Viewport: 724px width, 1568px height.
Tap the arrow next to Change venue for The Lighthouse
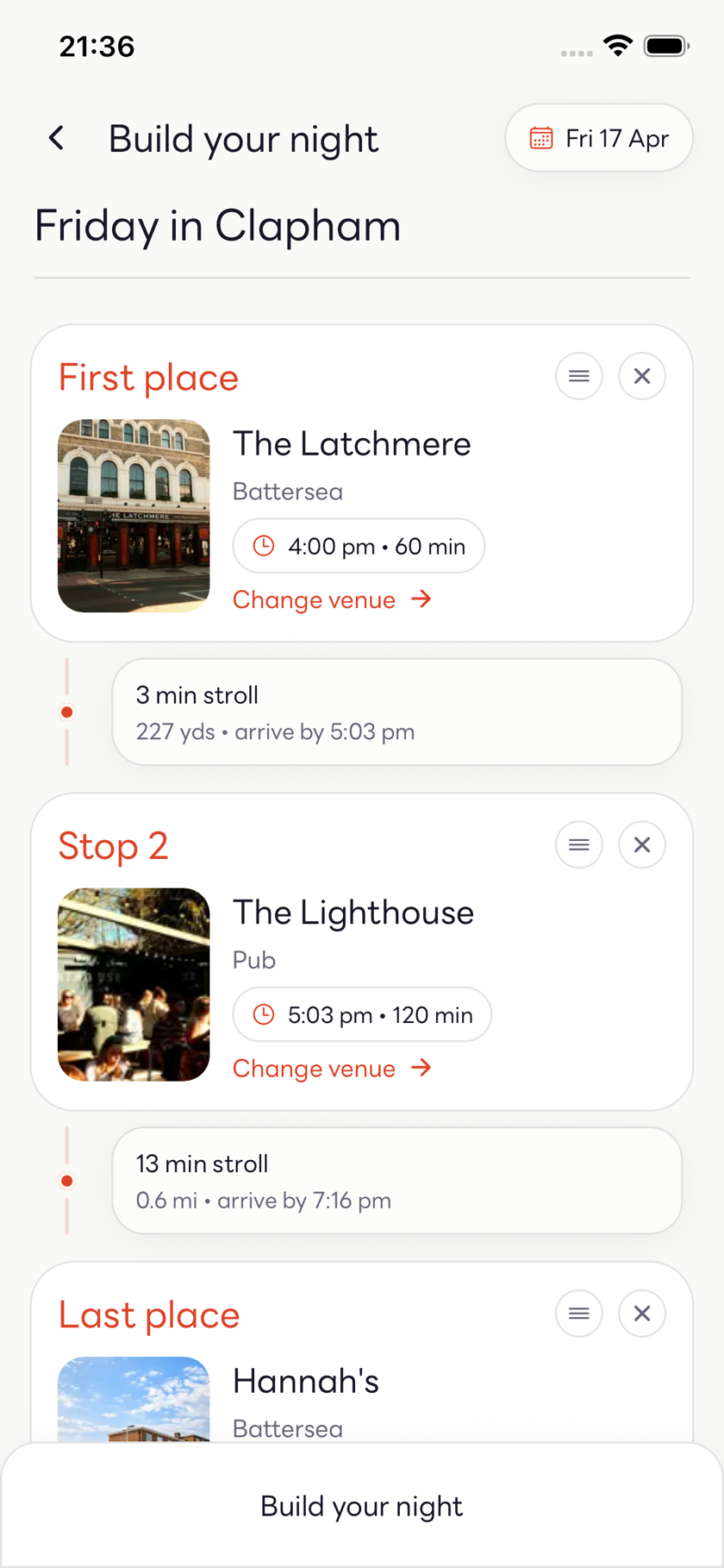pyautogui.click(x=421, y=1068)
